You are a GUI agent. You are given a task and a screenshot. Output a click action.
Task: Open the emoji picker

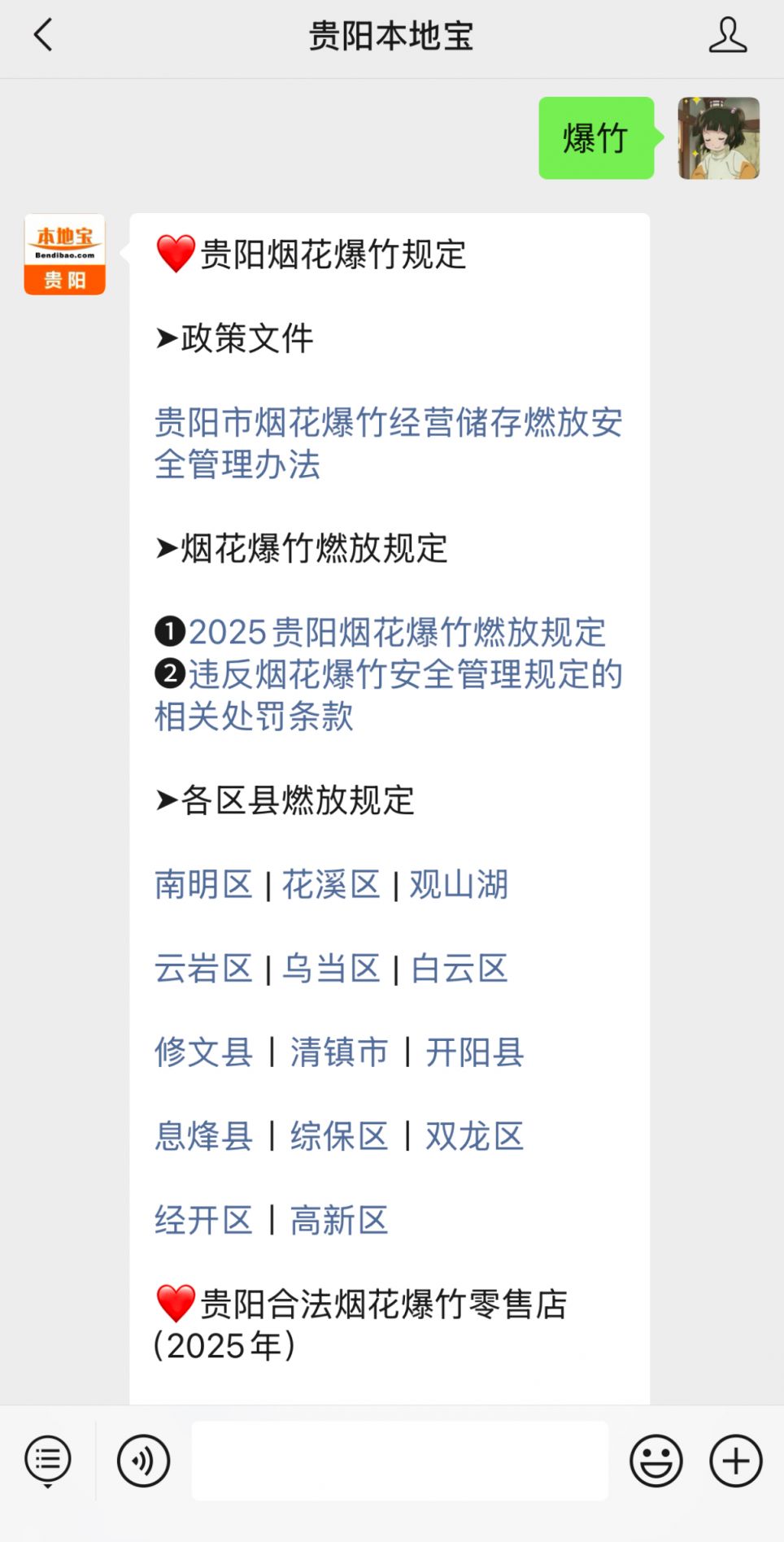656,1461
